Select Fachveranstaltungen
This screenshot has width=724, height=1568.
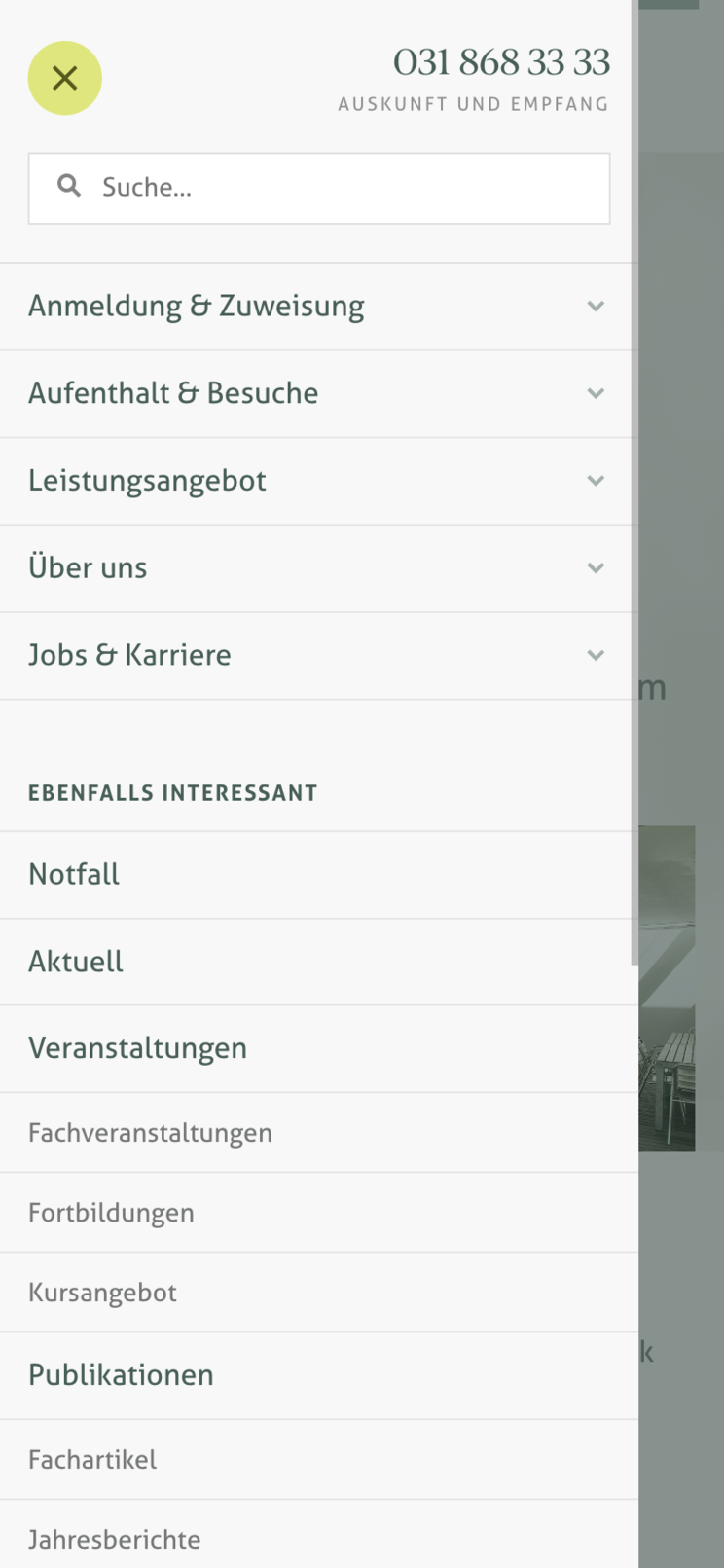150,1133
